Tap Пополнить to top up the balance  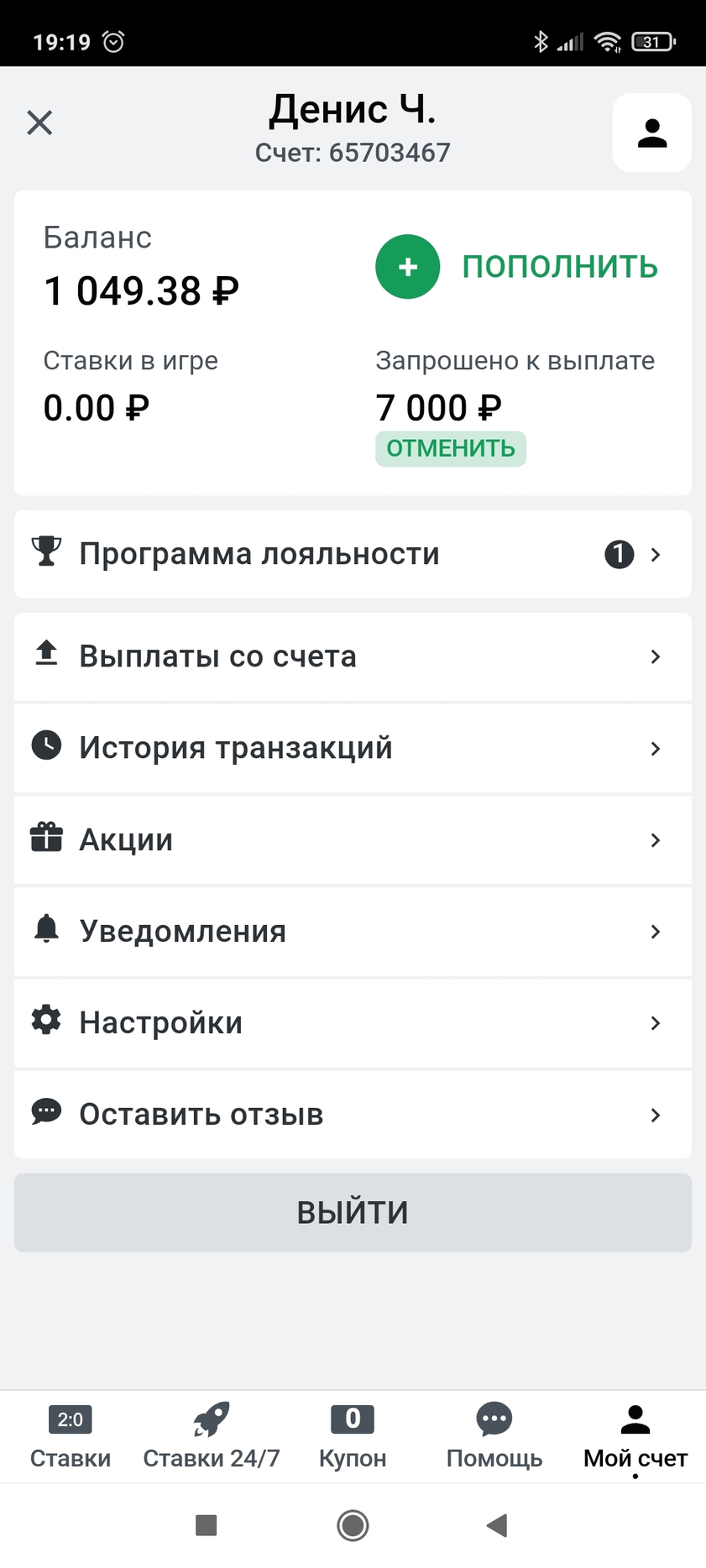[x=516, y=267]
